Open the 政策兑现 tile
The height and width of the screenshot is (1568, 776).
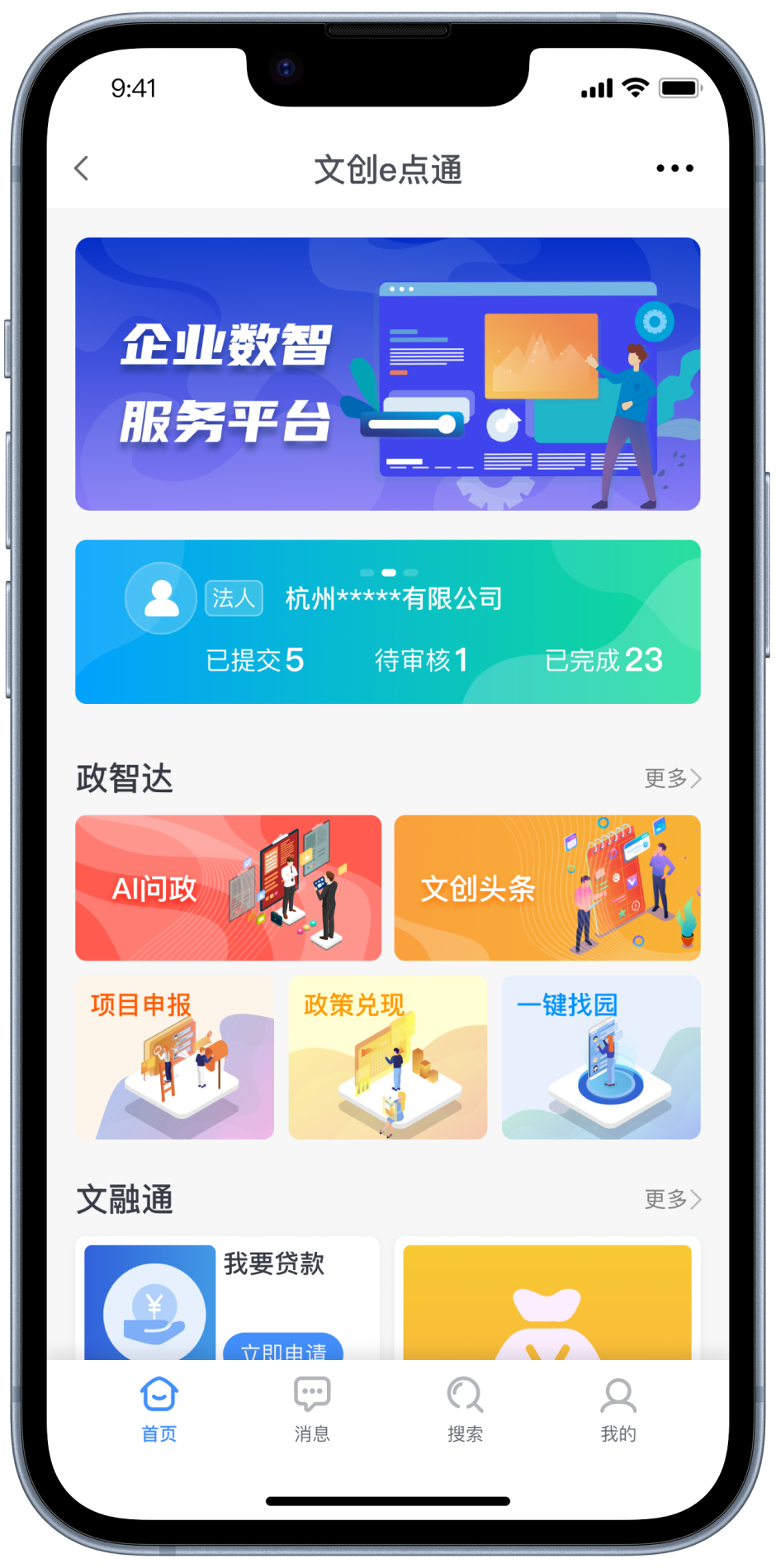point(387,1057)
